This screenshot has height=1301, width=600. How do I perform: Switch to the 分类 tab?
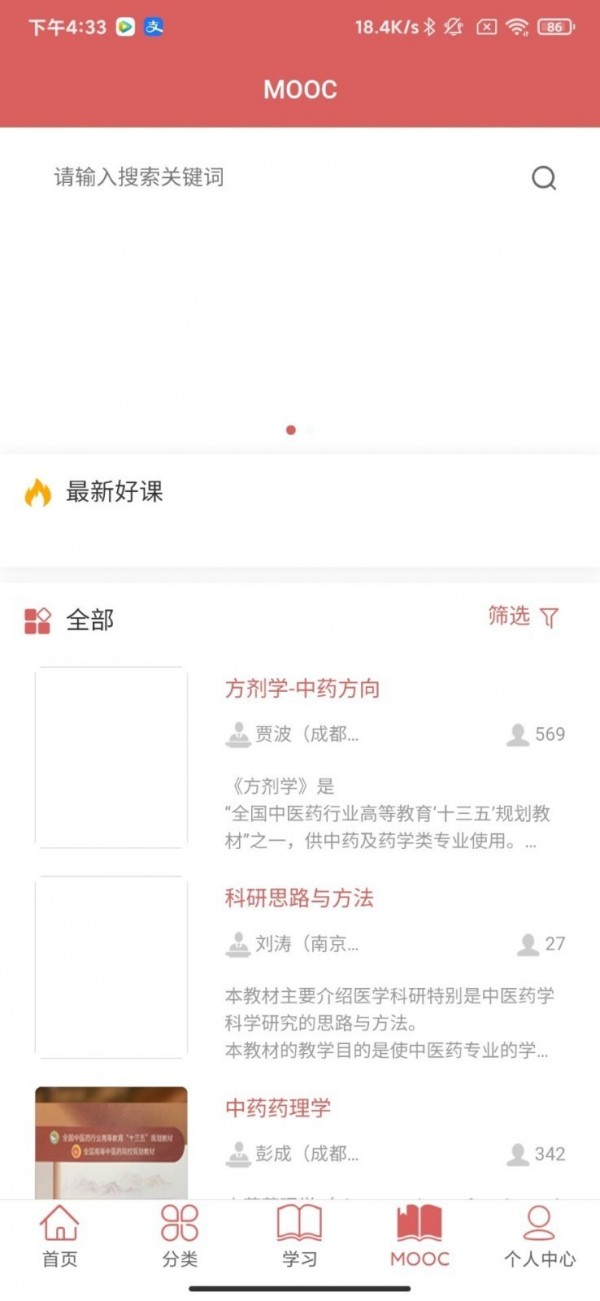[x=180, y=1236]
